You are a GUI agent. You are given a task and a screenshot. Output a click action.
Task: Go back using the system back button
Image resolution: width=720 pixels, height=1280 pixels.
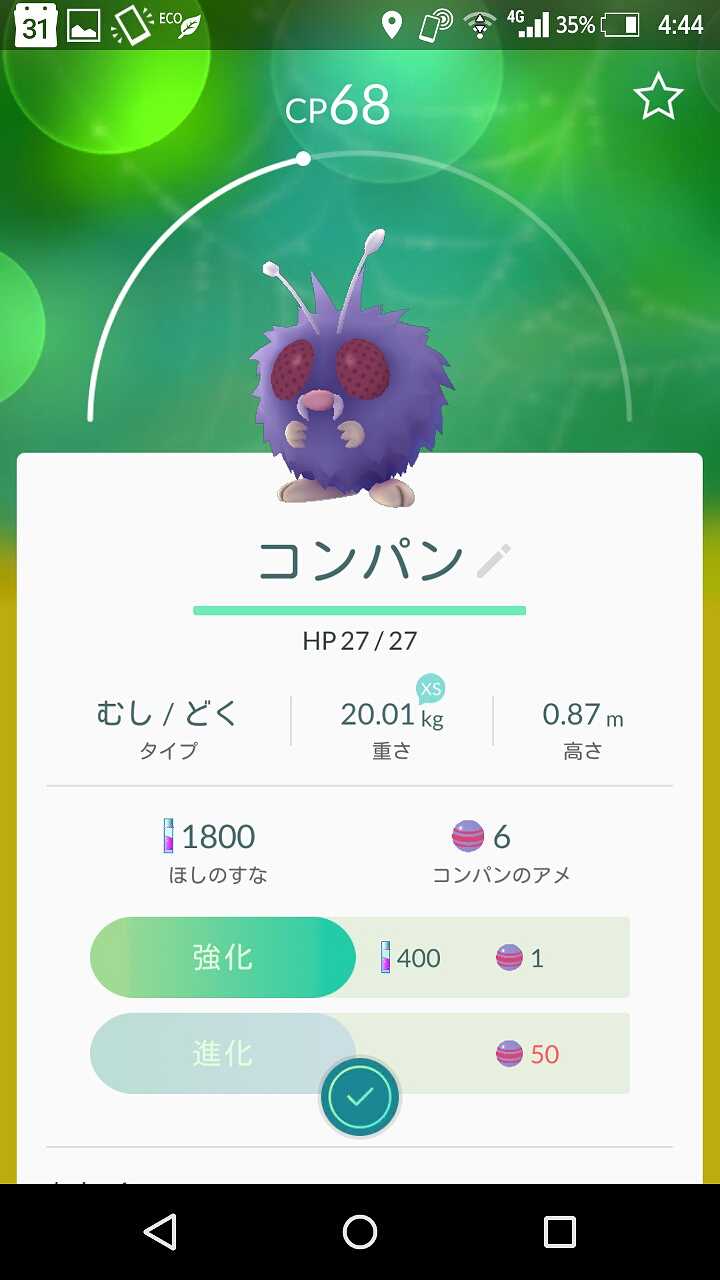[x=160, y=1232]
